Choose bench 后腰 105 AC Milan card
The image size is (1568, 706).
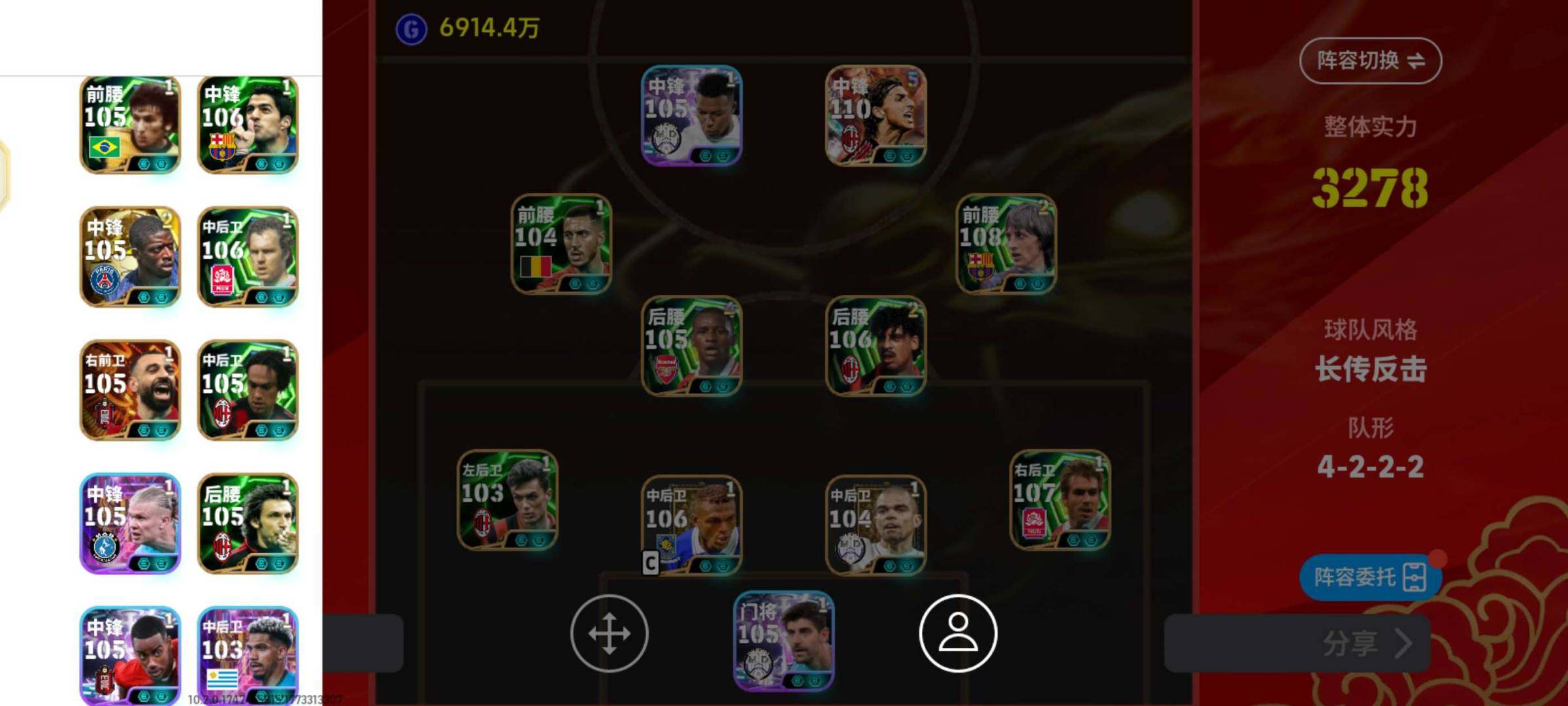click(248, 524)
